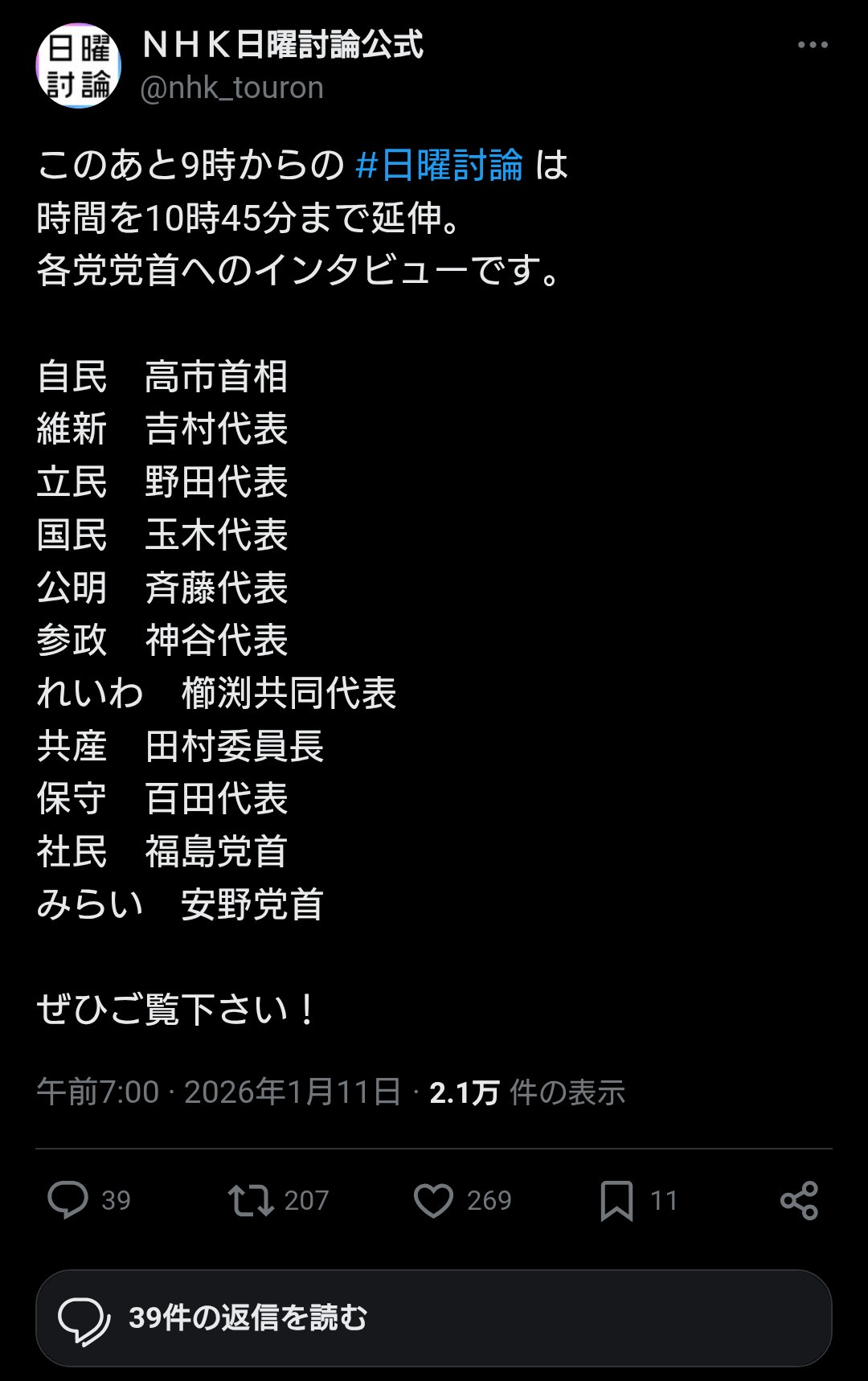Reply to this post via comment icon
Viewport: 868px width, 1381px height.
pos(68,1200)
